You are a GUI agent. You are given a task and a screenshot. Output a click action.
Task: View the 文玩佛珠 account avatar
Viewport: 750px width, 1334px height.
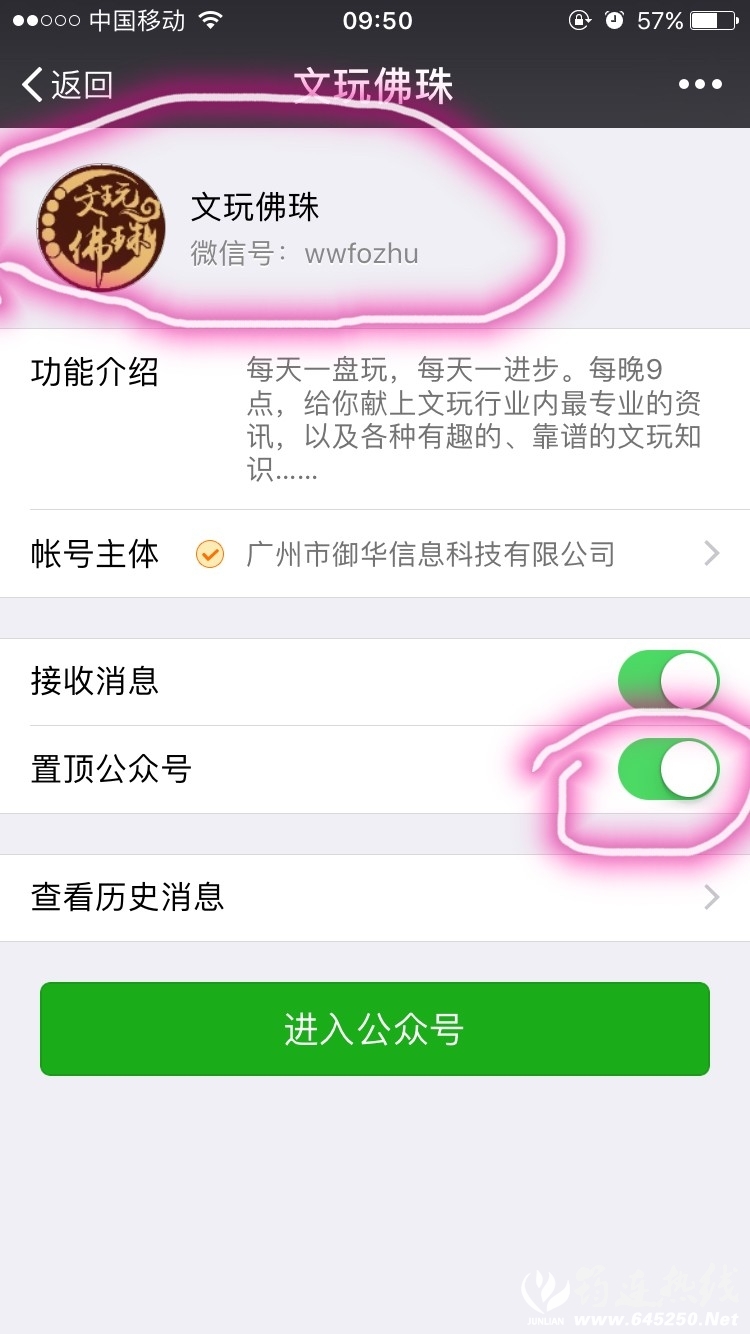click(x=101, y=228)
